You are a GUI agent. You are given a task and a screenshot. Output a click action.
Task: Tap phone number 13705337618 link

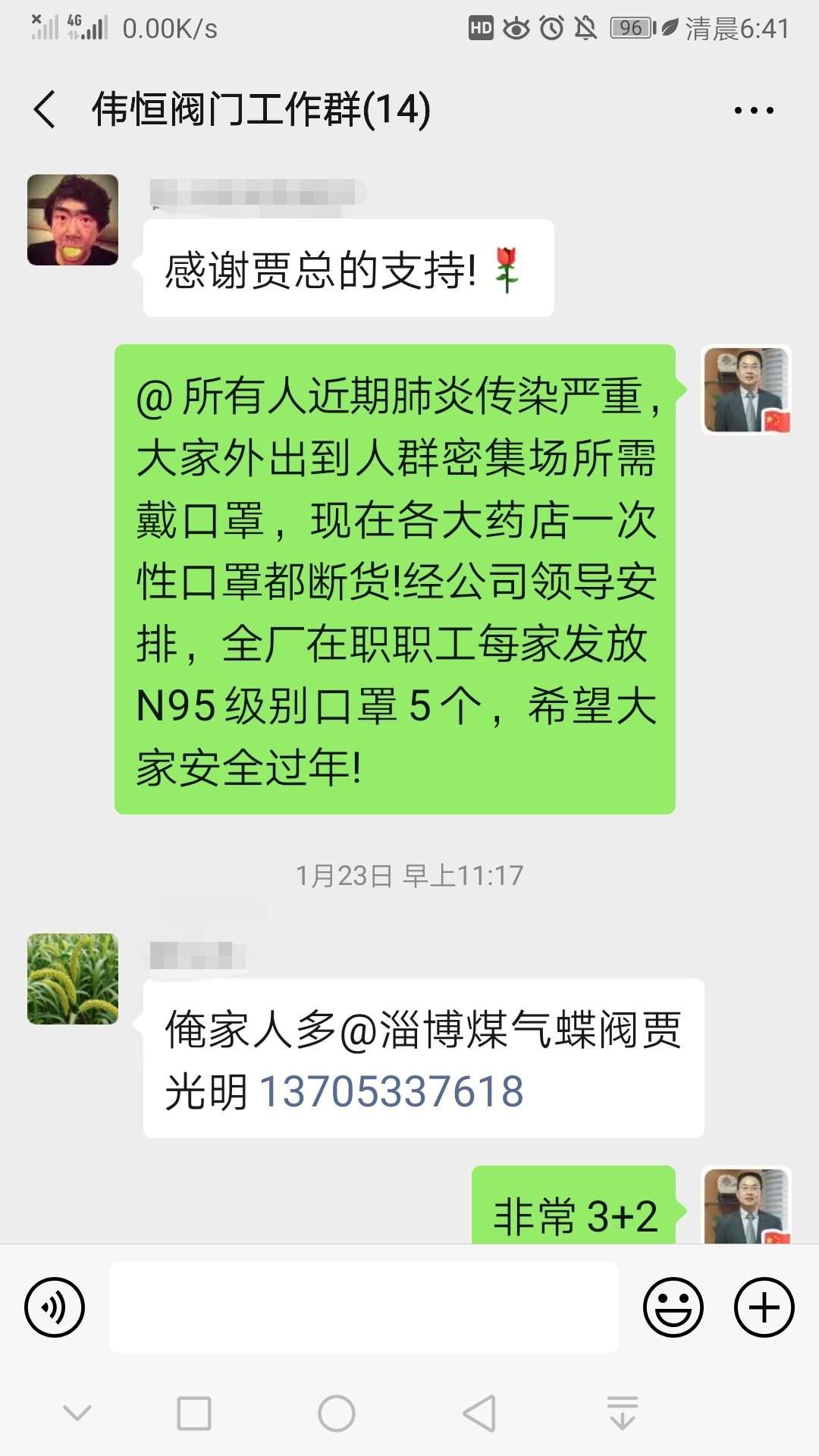391,1092
